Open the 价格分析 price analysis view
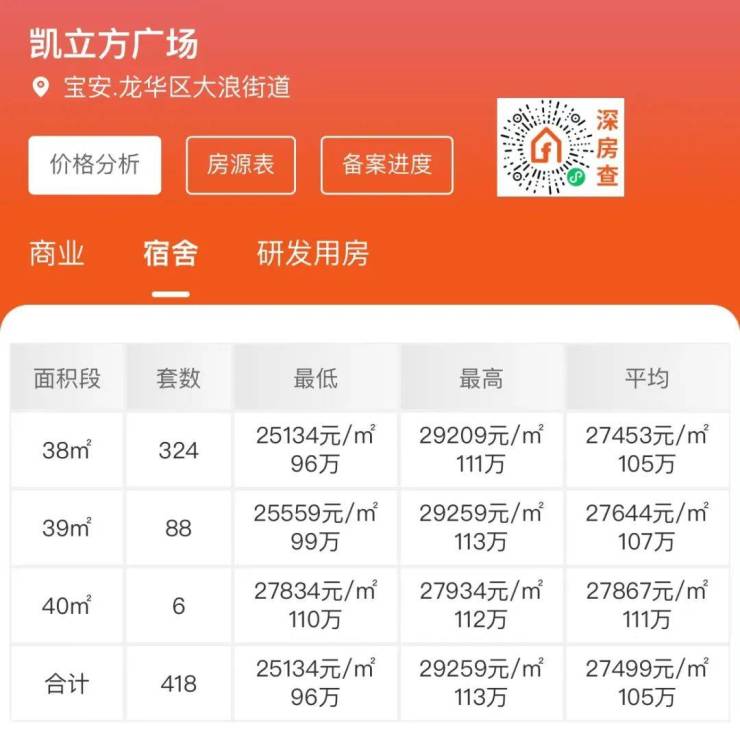Screen dimensions: 740x753 (x=94, y=165)
